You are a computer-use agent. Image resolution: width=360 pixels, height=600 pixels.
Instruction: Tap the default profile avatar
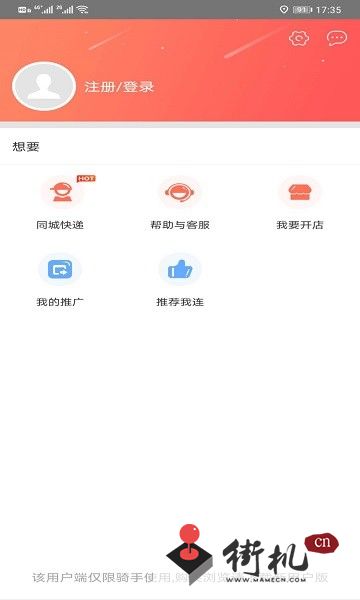(44, 86)
